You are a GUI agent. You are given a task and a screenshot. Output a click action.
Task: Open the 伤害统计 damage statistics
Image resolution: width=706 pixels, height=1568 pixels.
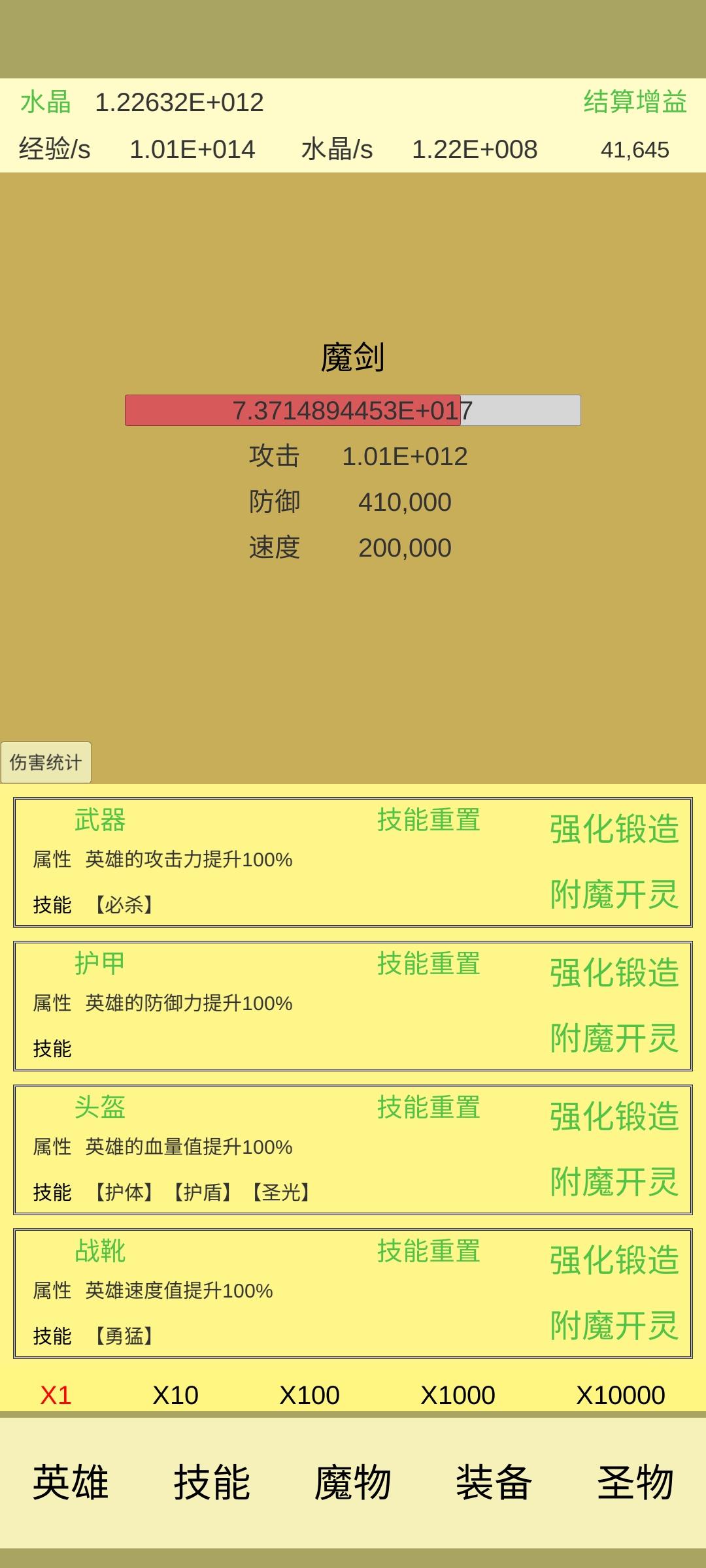46,762
